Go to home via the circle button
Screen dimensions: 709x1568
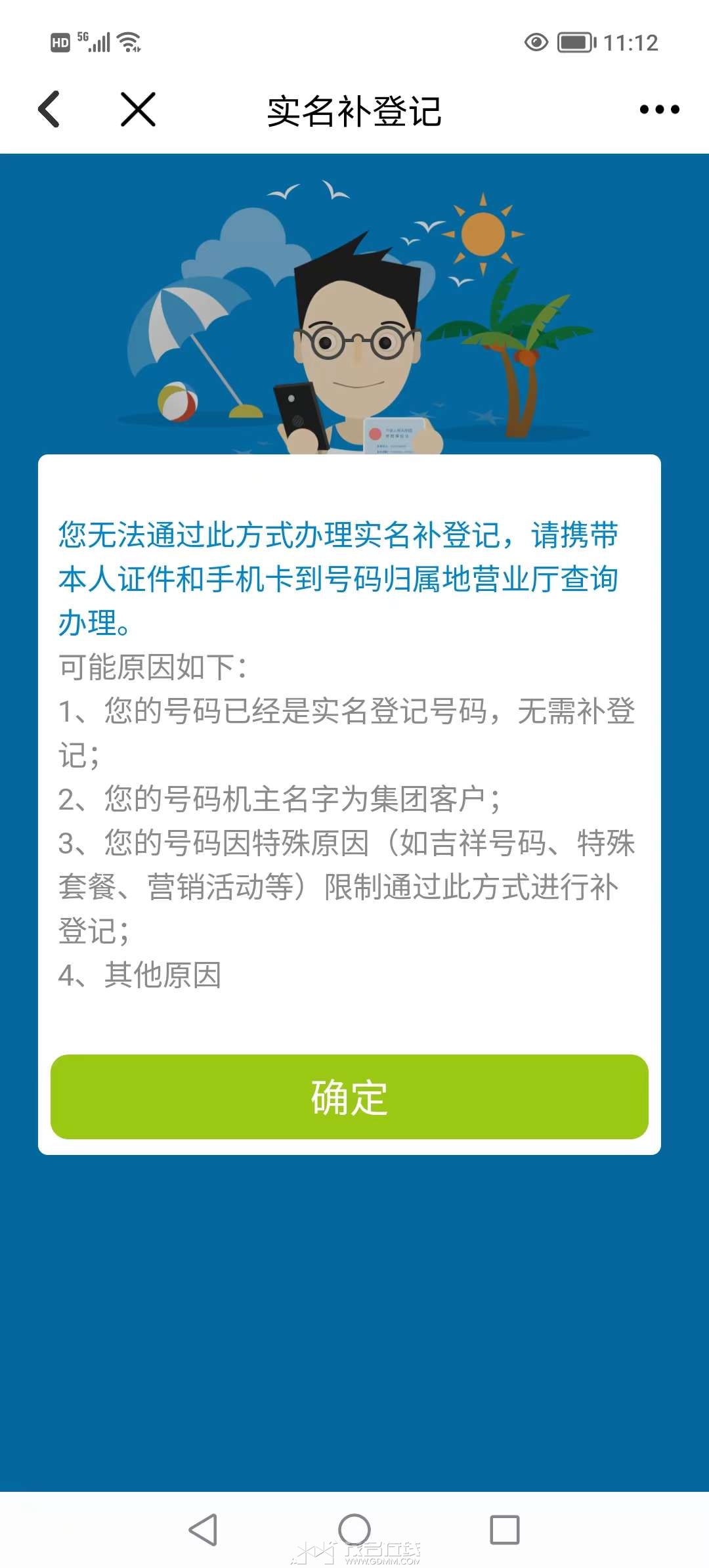click(x=354, y=1530)
